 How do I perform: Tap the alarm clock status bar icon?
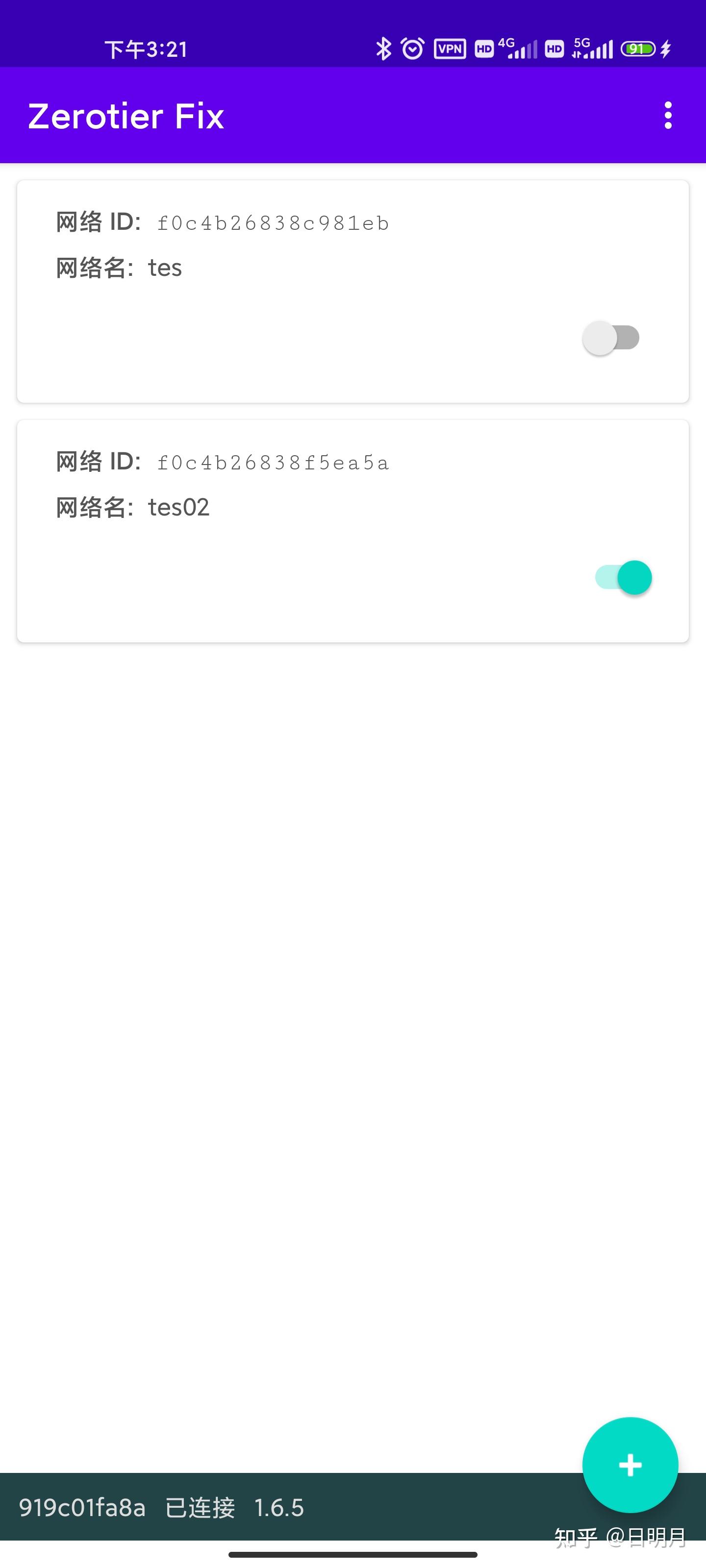(x=411, y=48)
